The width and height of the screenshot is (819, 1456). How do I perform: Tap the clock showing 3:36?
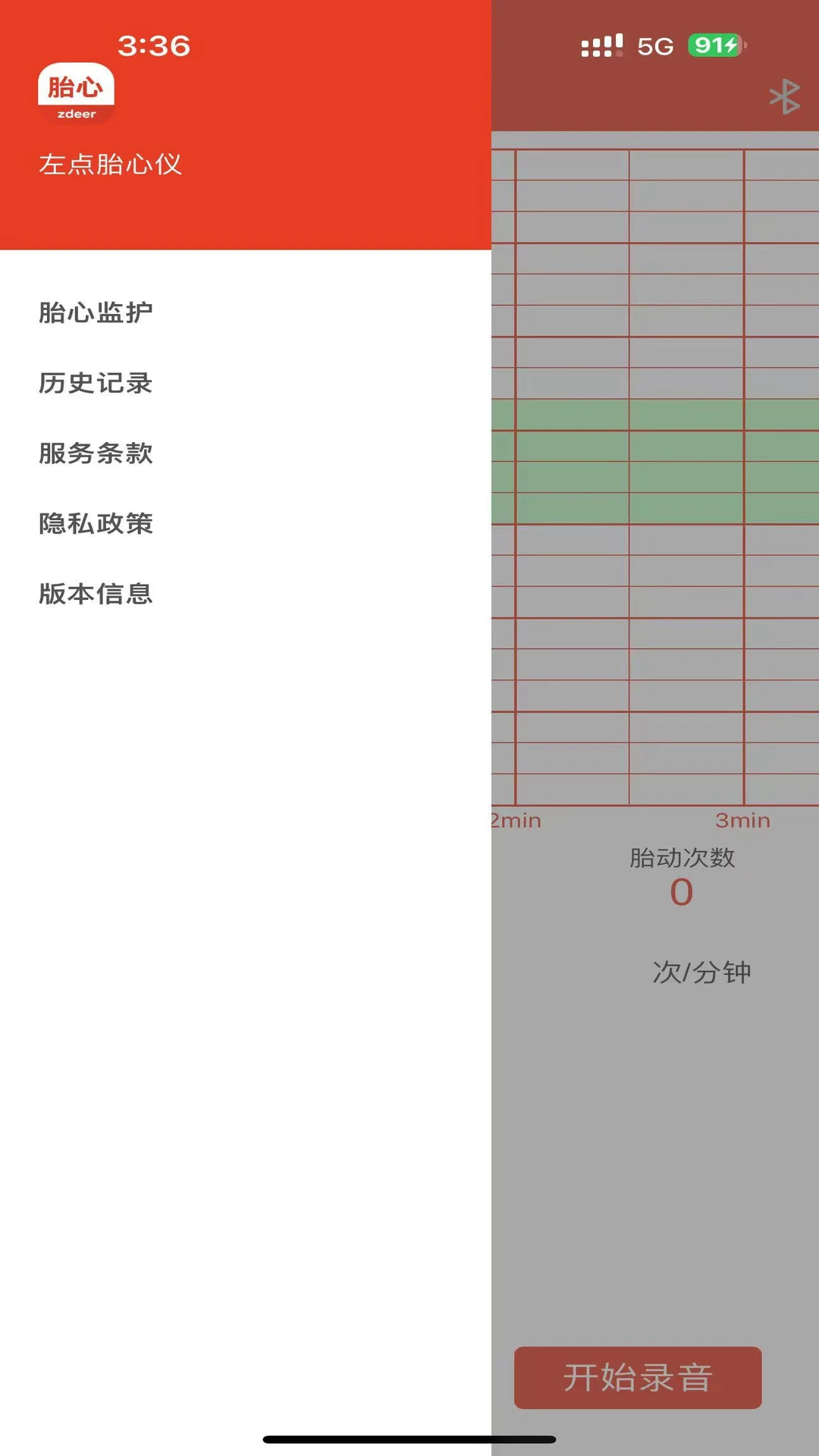pos(152,46)
